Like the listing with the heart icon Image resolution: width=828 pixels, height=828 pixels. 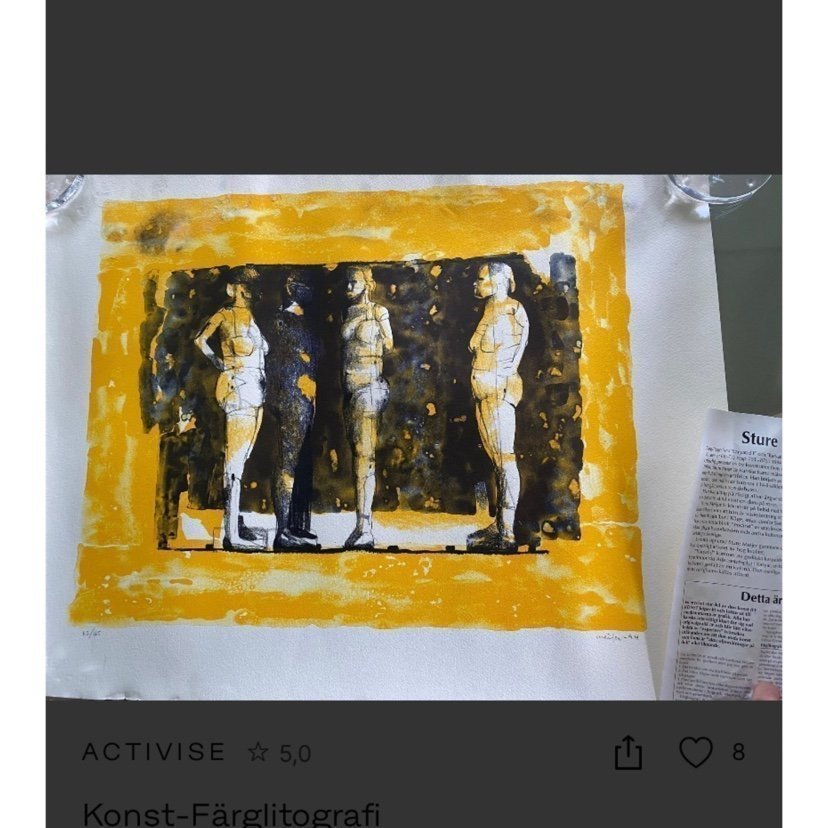coord(696,752)
